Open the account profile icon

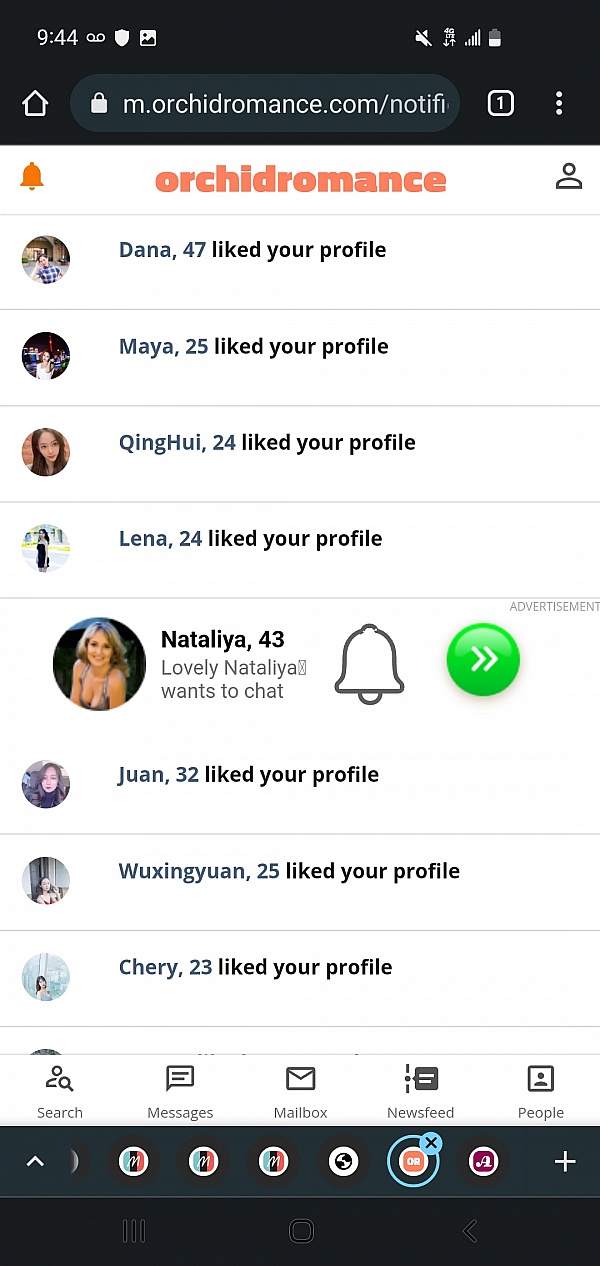point(568,177)
